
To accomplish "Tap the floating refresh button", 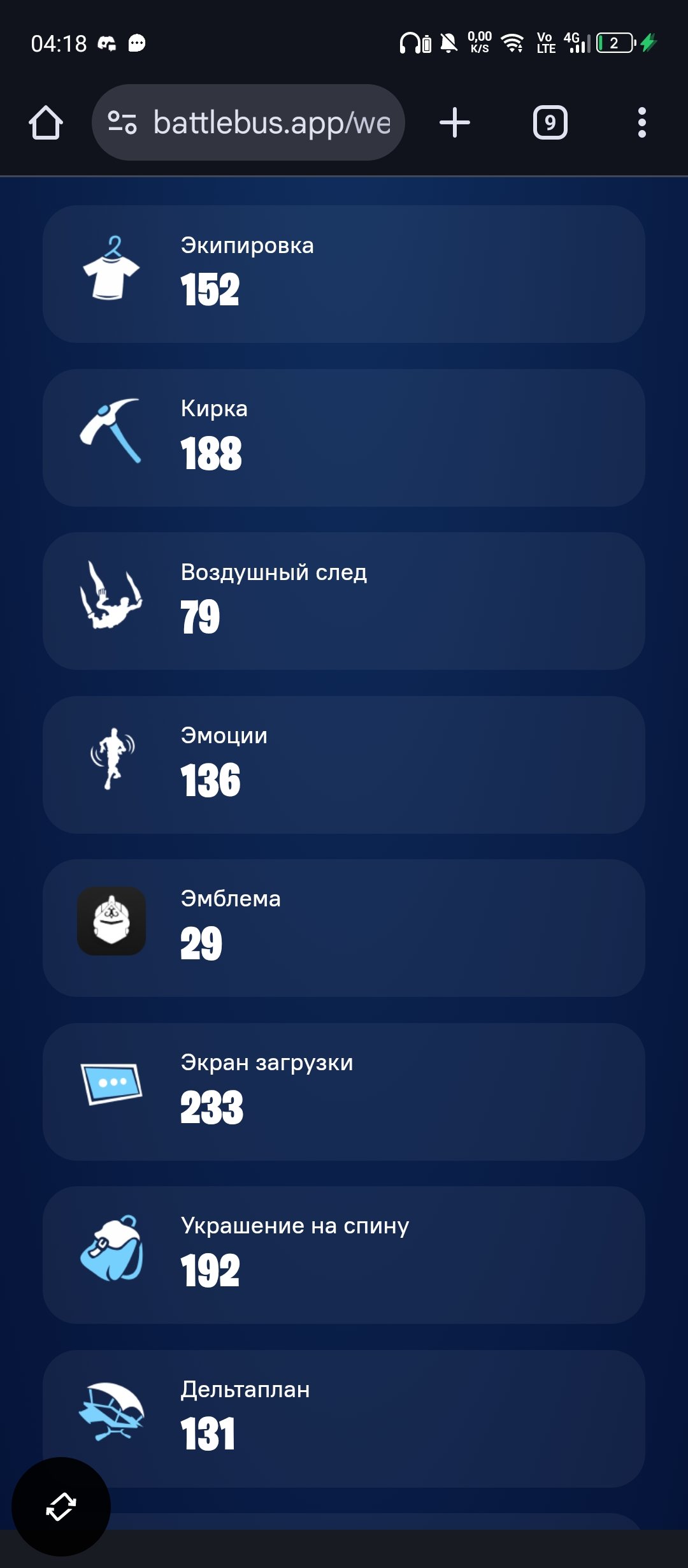I will point(61,1507).
